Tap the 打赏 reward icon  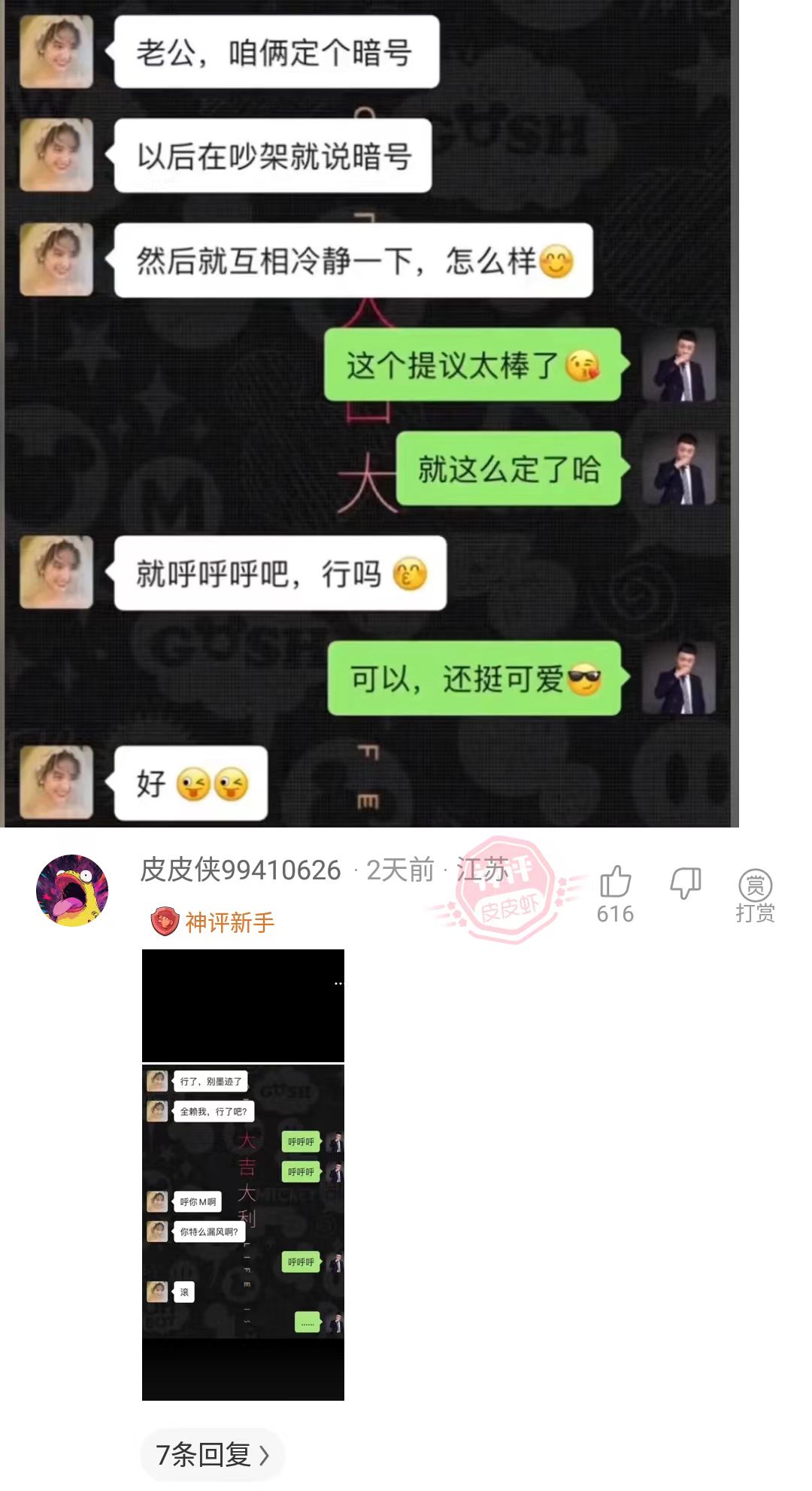[x=755, y=895]
